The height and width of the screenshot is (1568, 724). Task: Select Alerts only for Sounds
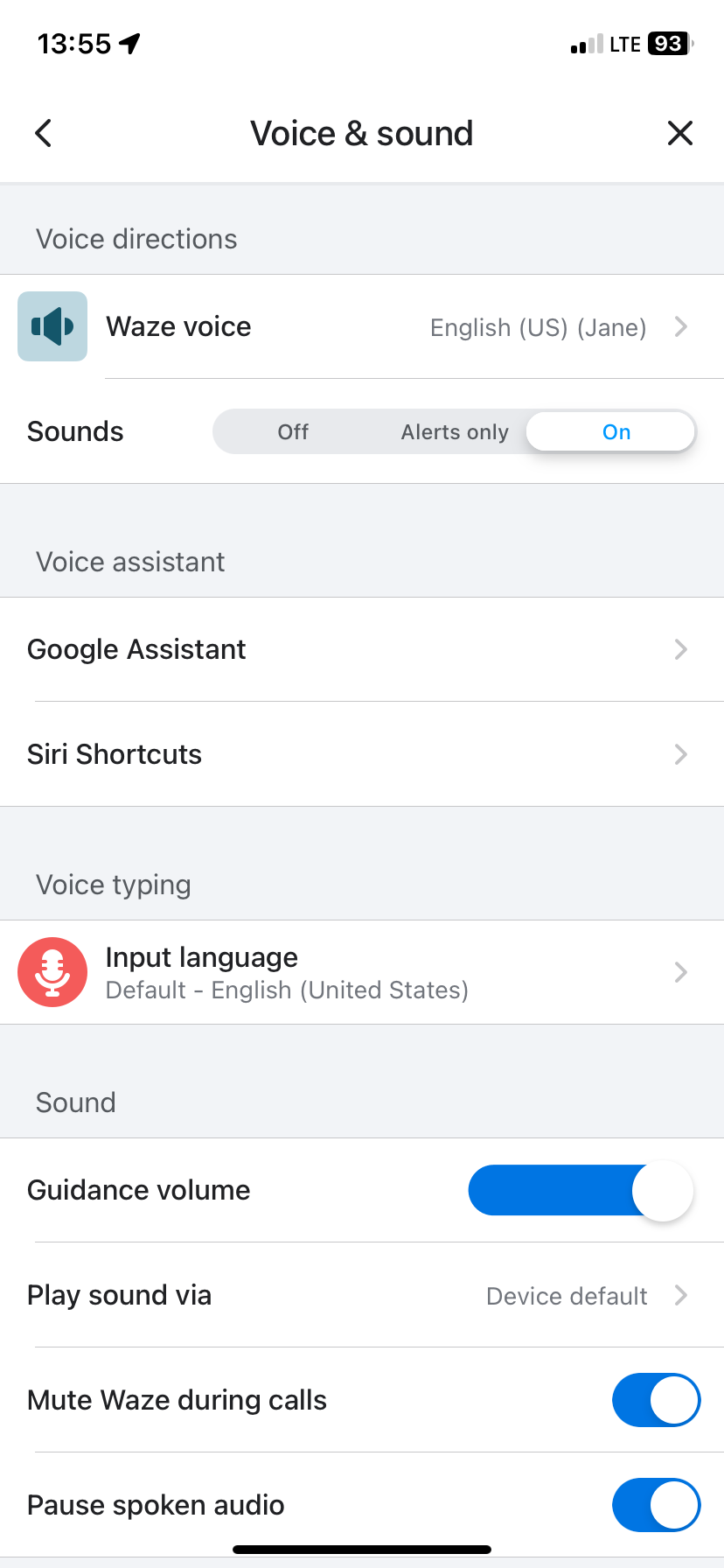455,431
